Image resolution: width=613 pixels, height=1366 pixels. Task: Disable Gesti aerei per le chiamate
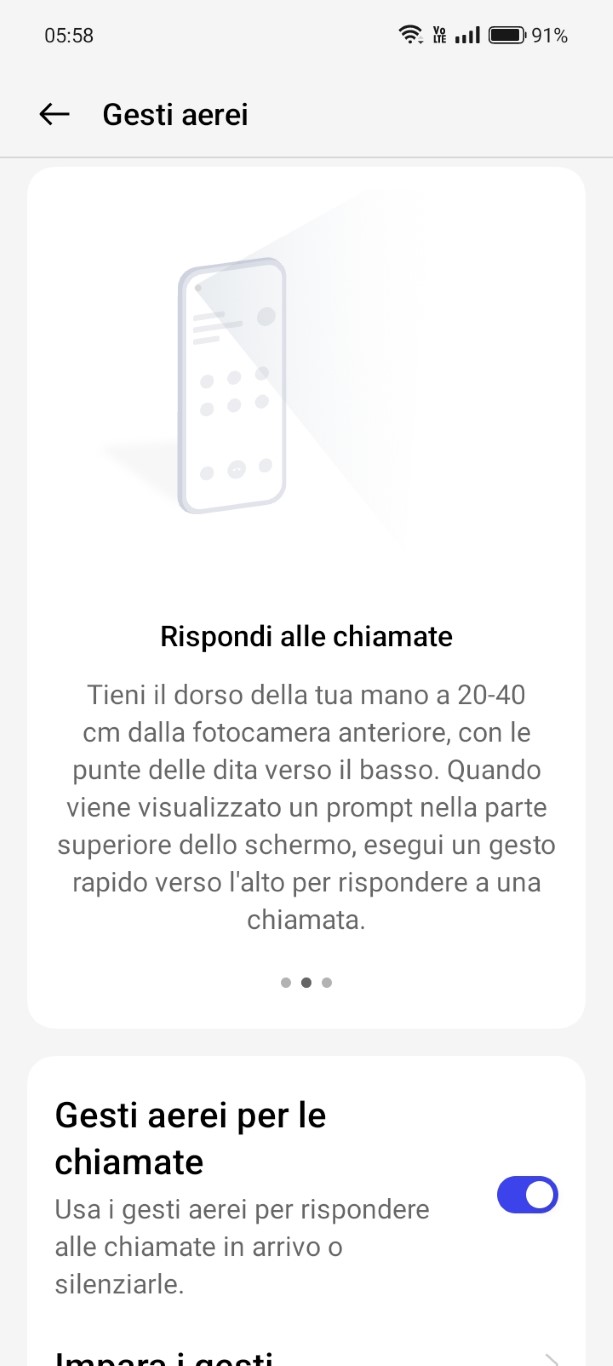527,1195
